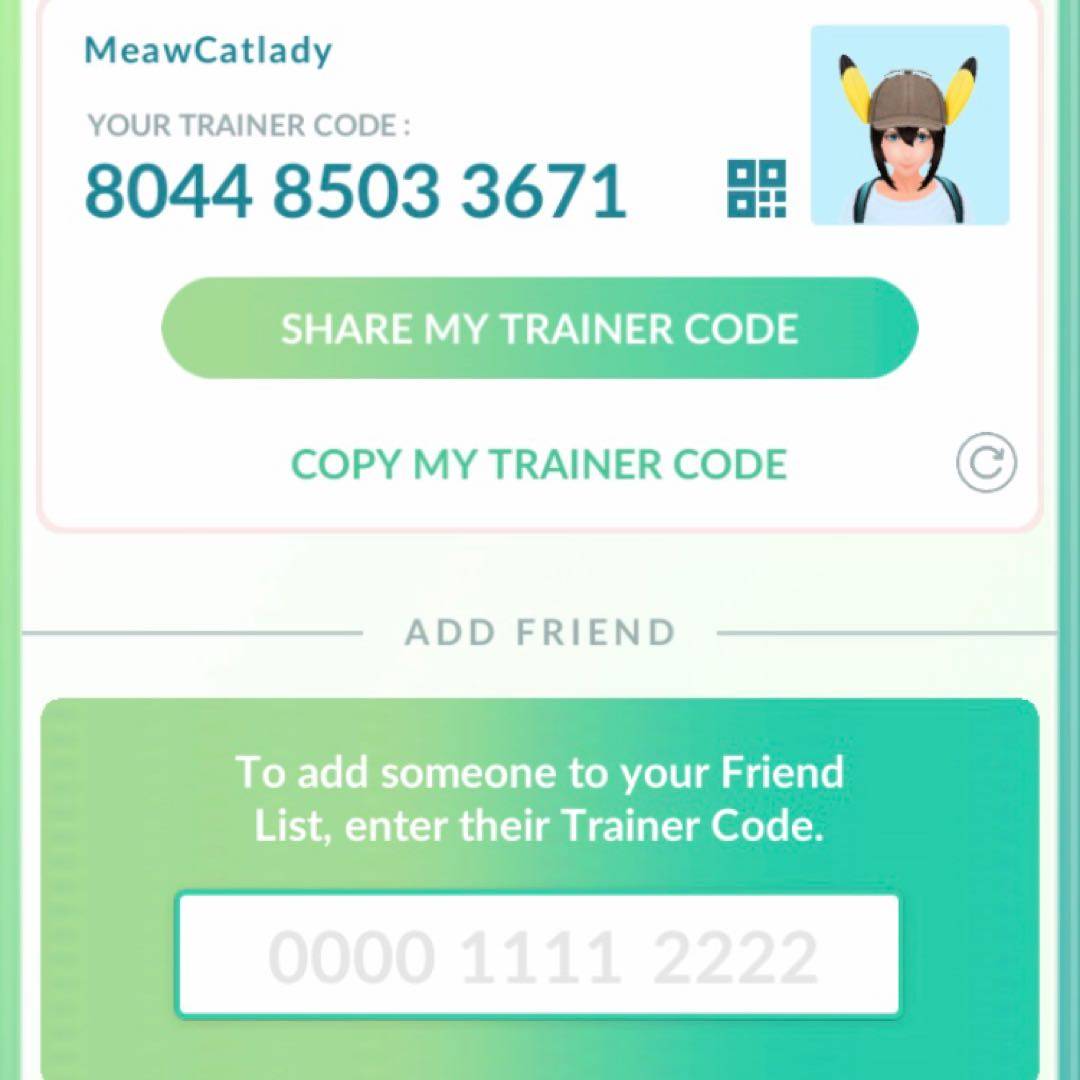The height and width of the screenshot is (1080, 1080).
Task: Open the trainer QR code icon
Action: 756,189
